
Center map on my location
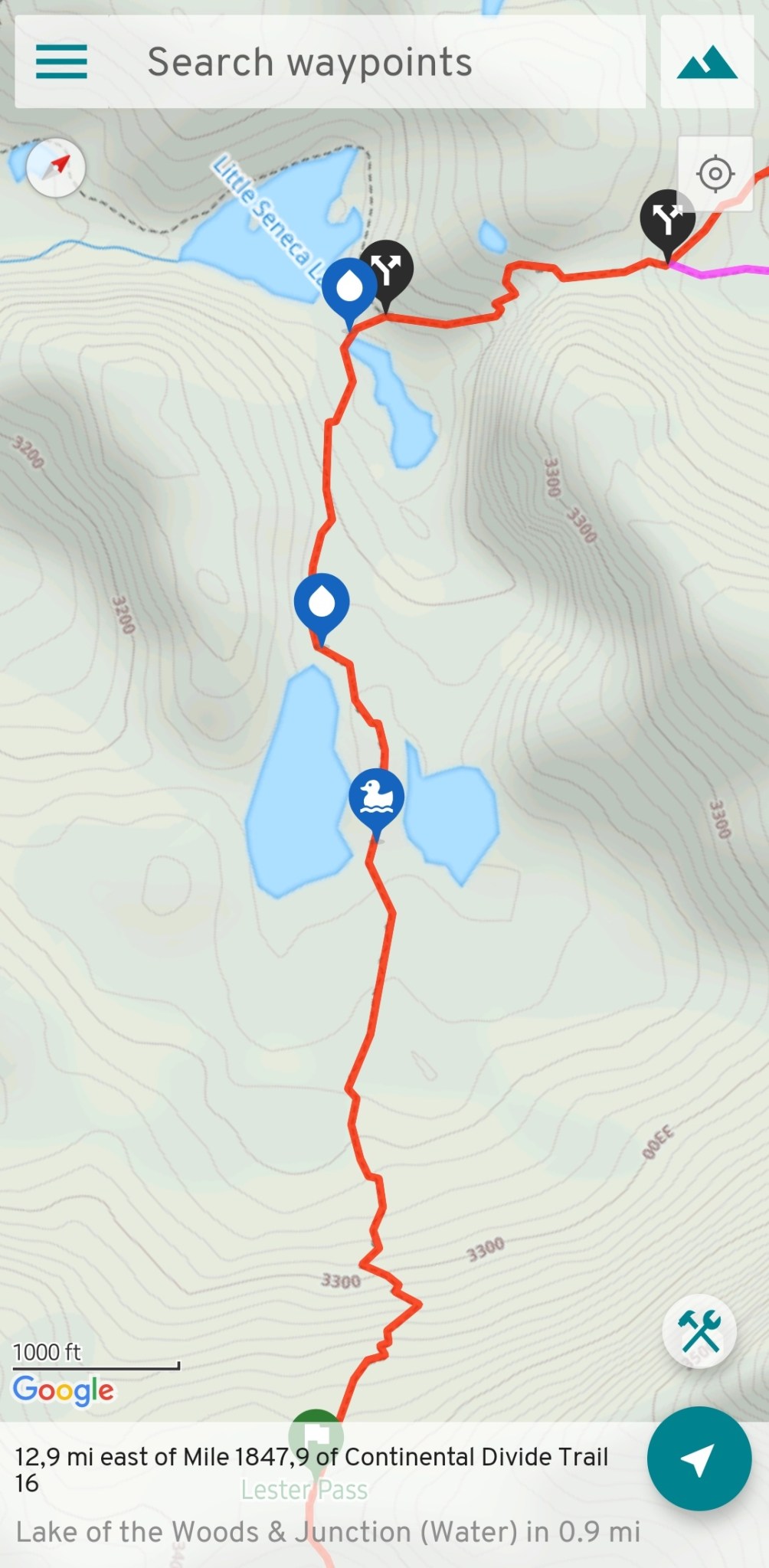click(715, 174)
